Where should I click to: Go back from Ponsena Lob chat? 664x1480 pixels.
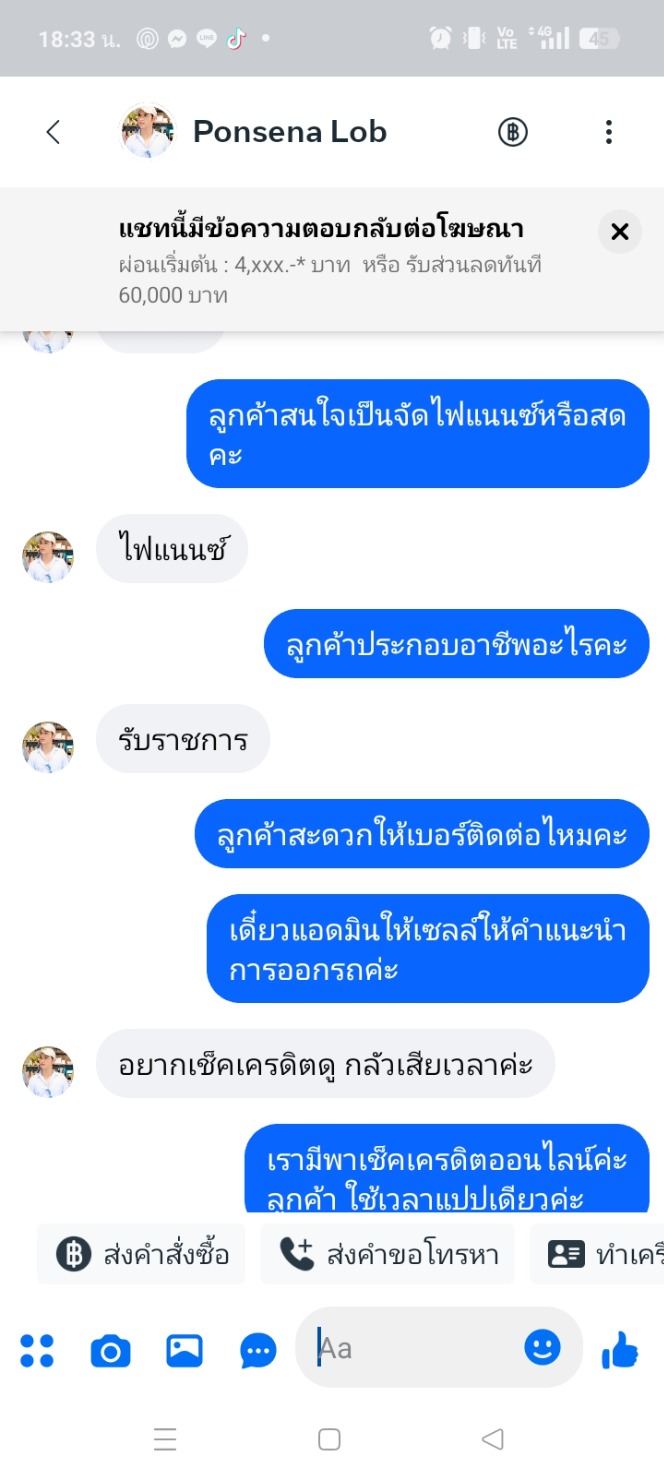[x=54, y=132]
